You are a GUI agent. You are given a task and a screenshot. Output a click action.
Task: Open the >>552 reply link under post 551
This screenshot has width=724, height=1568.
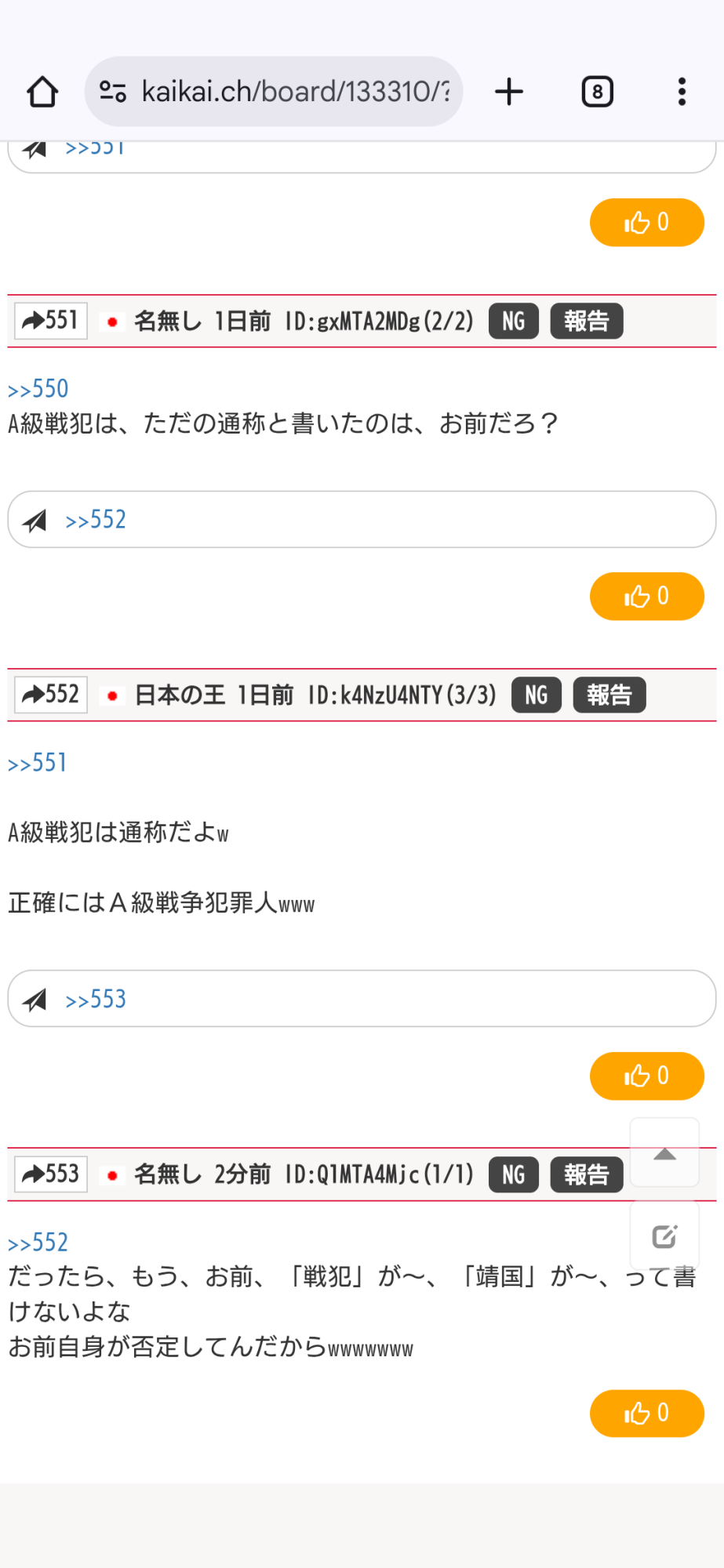96,520
